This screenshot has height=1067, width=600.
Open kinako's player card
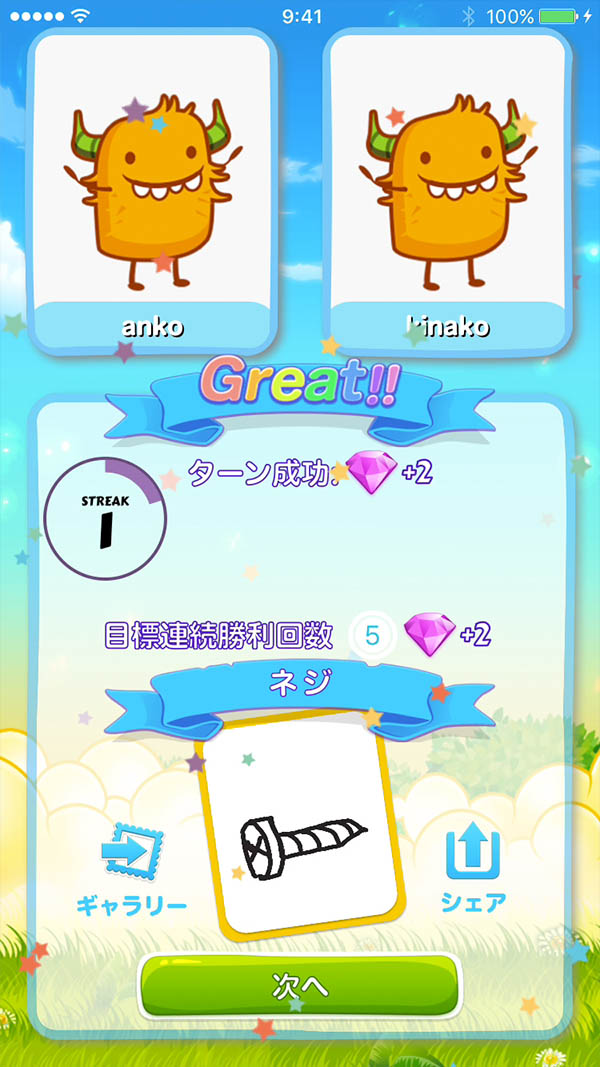pos(447,190)
